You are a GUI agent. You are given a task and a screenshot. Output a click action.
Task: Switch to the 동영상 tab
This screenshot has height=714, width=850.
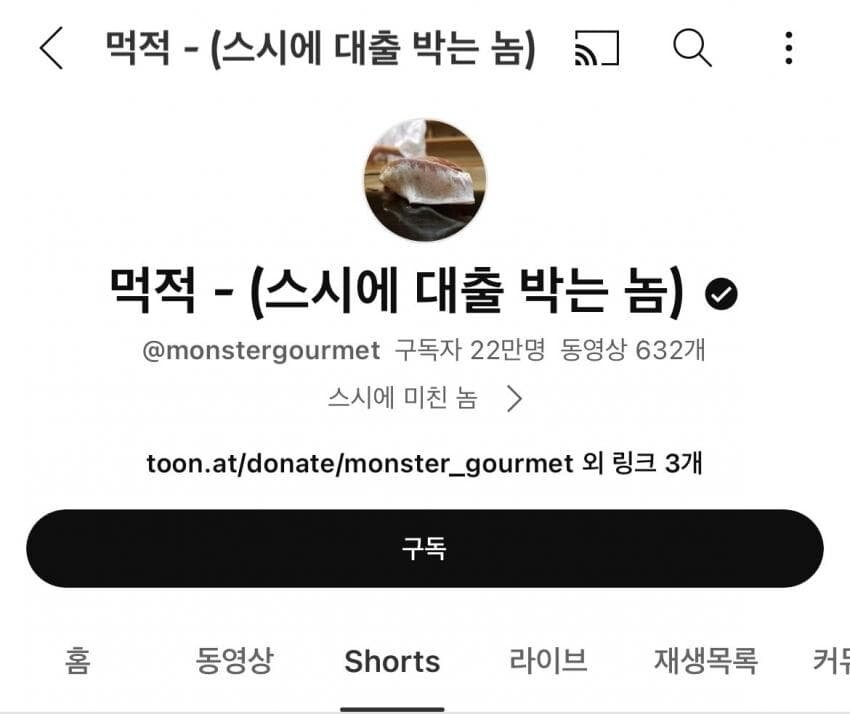click(x=234, y=661)
